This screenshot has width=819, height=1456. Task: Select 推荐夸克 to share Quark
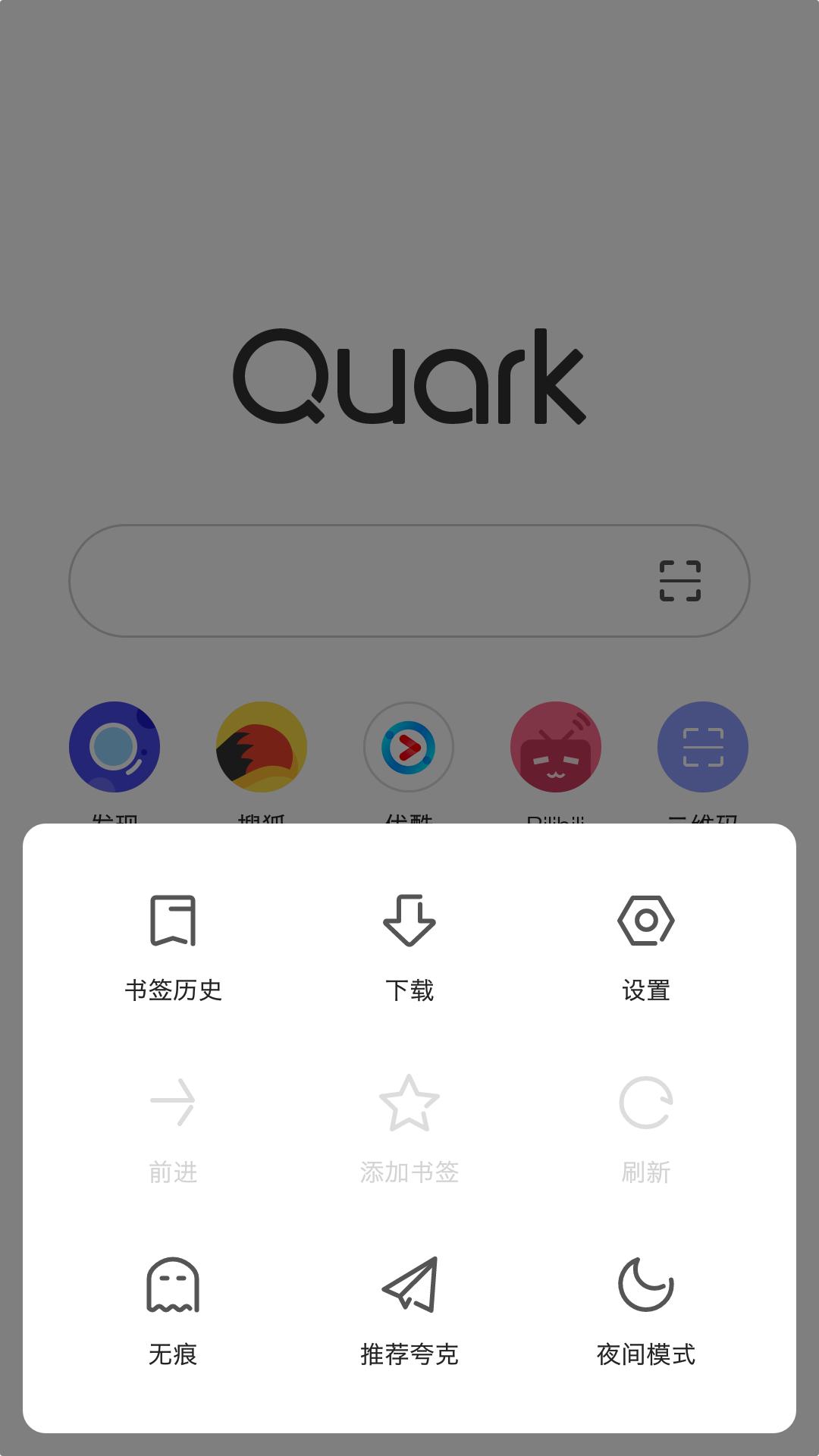[409, 1309]
